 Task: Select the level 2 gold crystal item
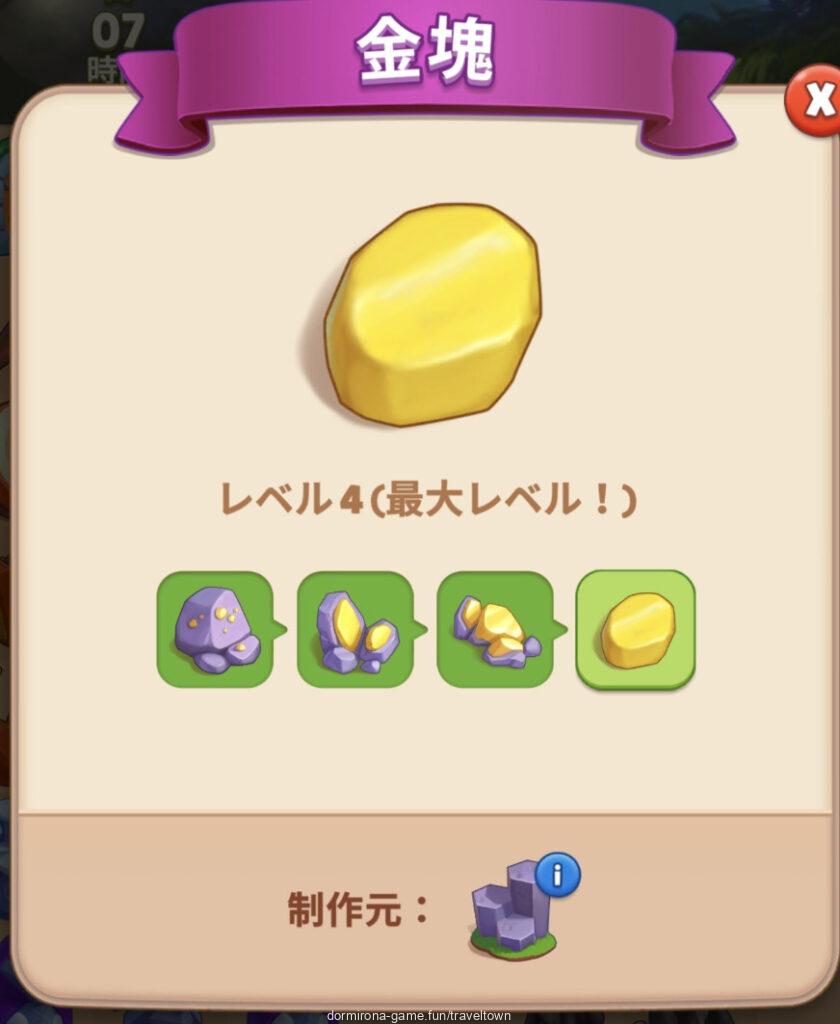[x=355, y=629]
